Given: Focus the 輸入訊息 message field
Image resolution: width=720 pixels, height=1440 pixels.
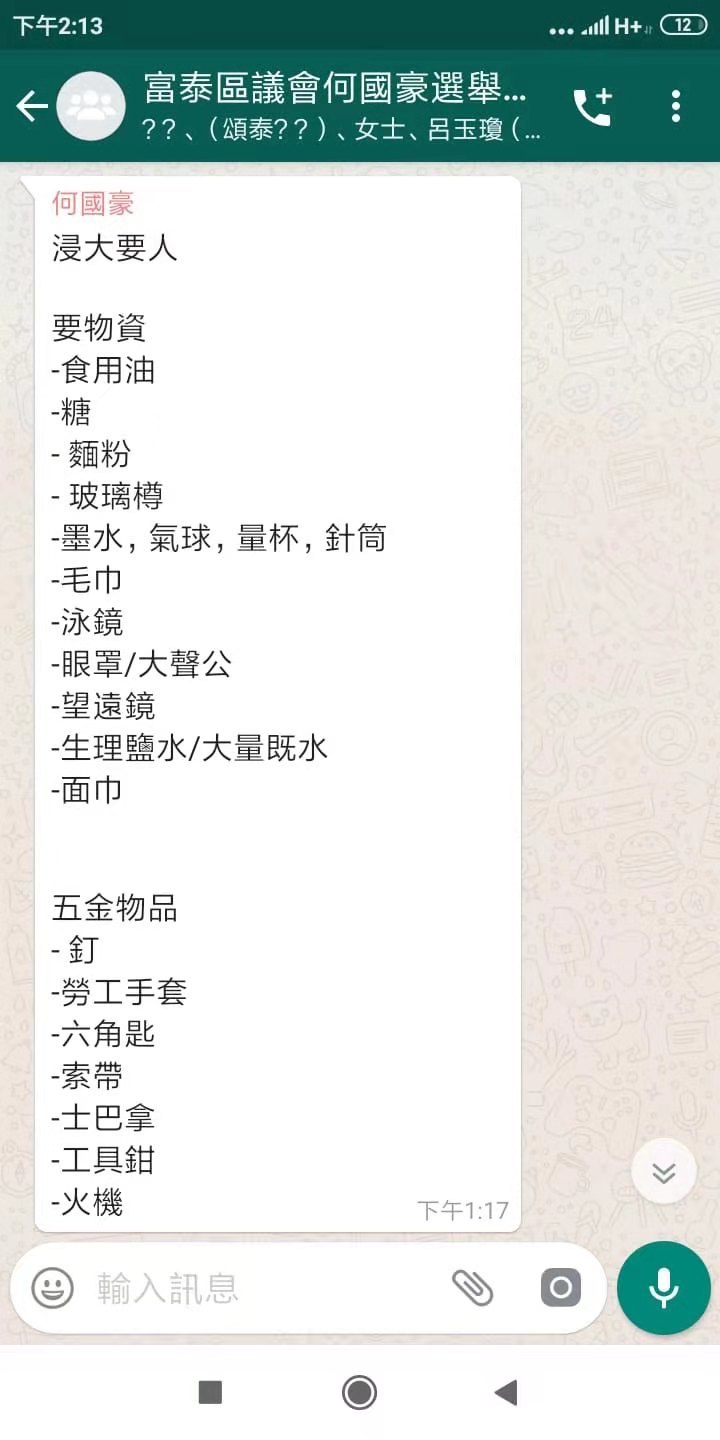Looking at the screenshot, I should (x=260, y=1288).
